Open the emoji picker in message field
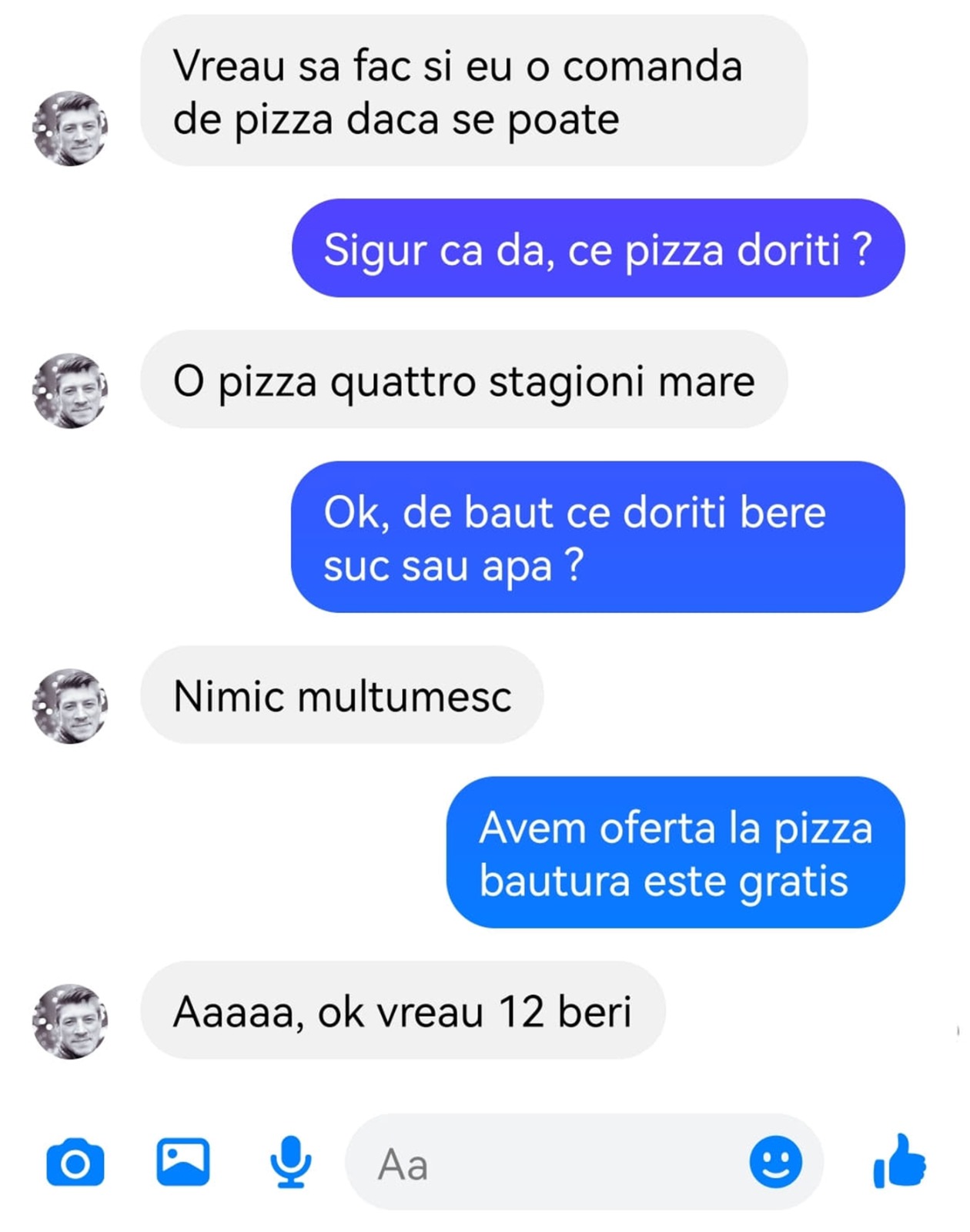The image size is (970, 1232). pyautogui.click(x=775, y=1161)
